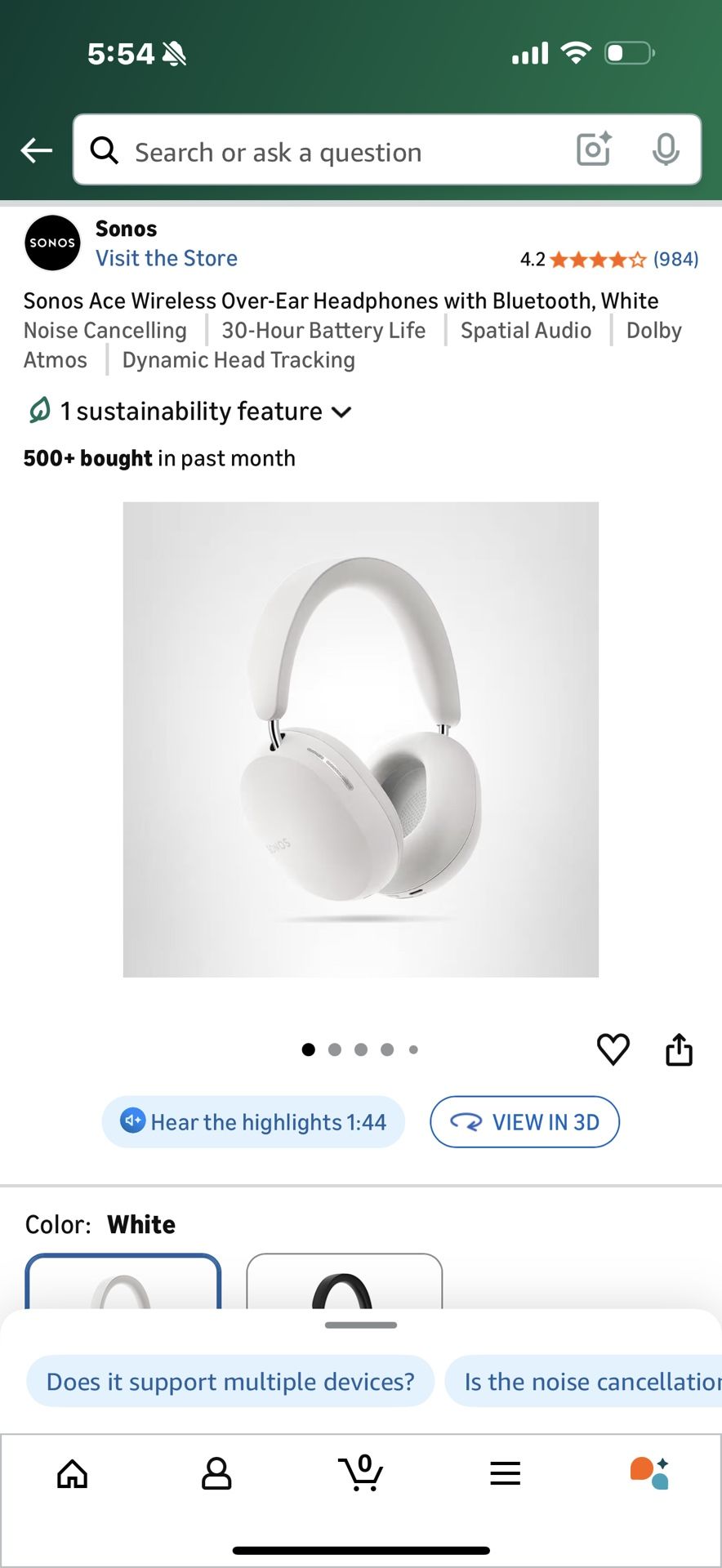Go to Amazon home via house icon

click(x=72, y=1474)
